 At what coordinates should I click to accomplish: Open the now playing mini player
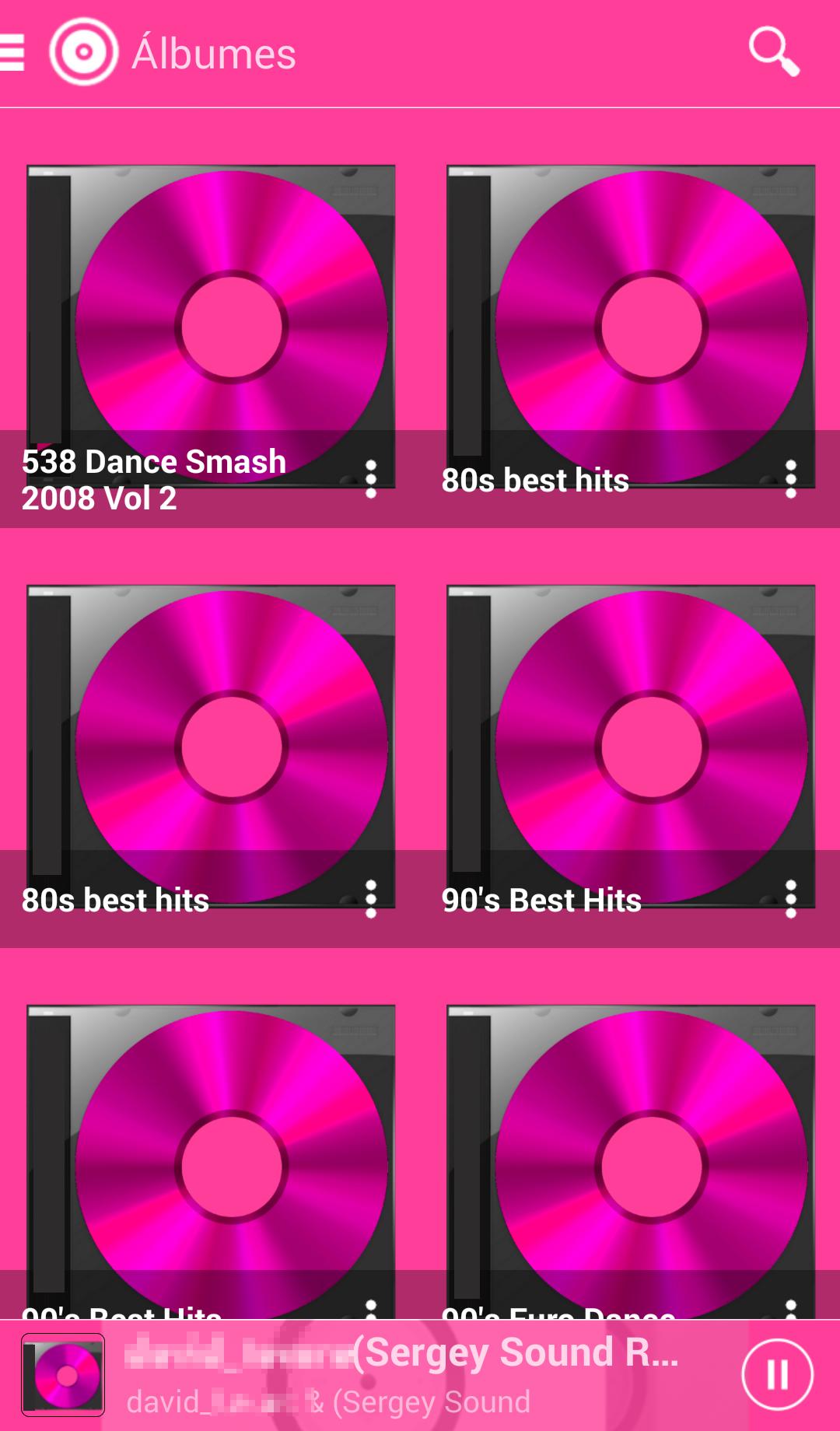coord(404,1375)
